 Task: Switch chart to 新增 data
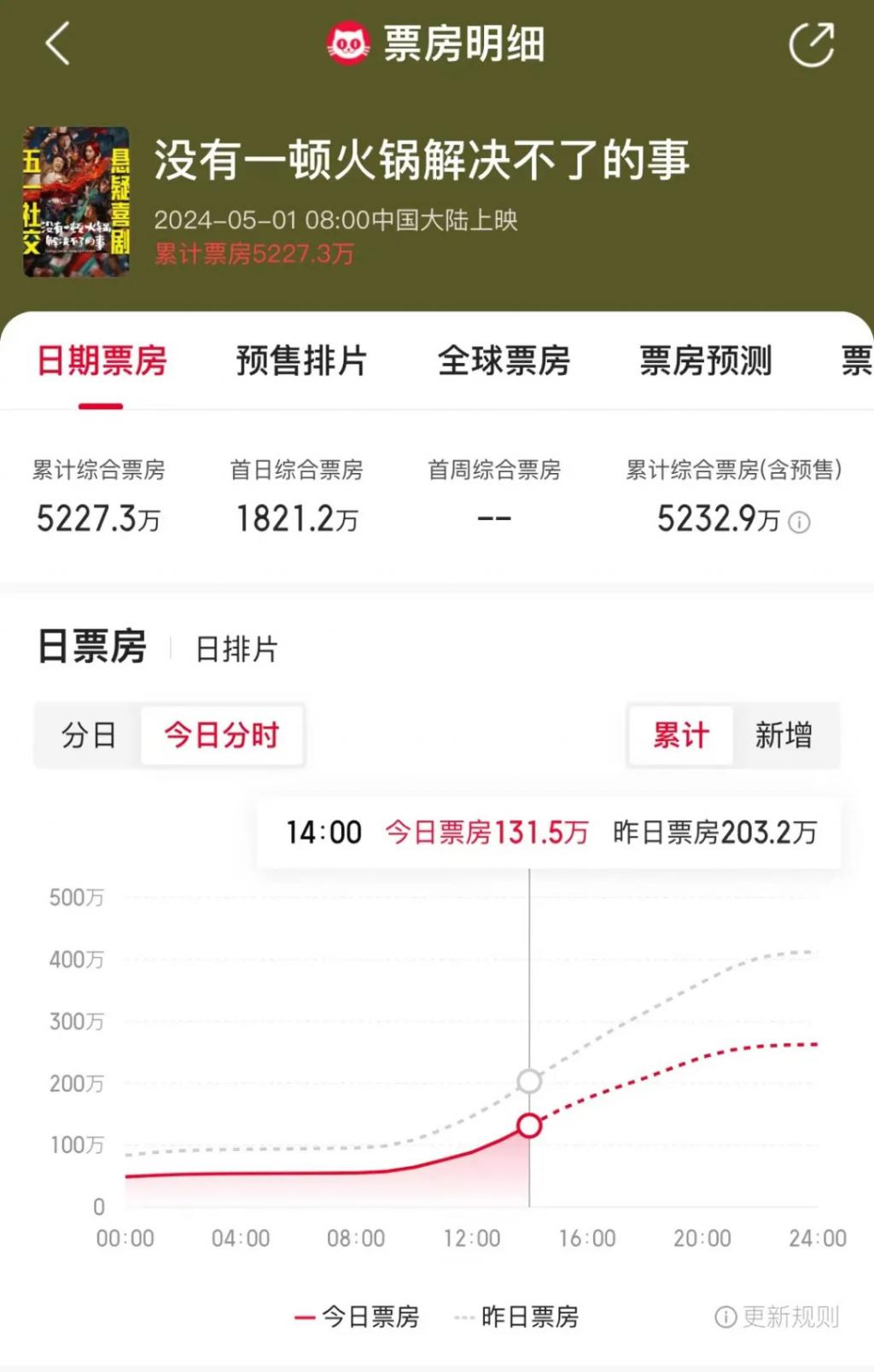[784, 735]
